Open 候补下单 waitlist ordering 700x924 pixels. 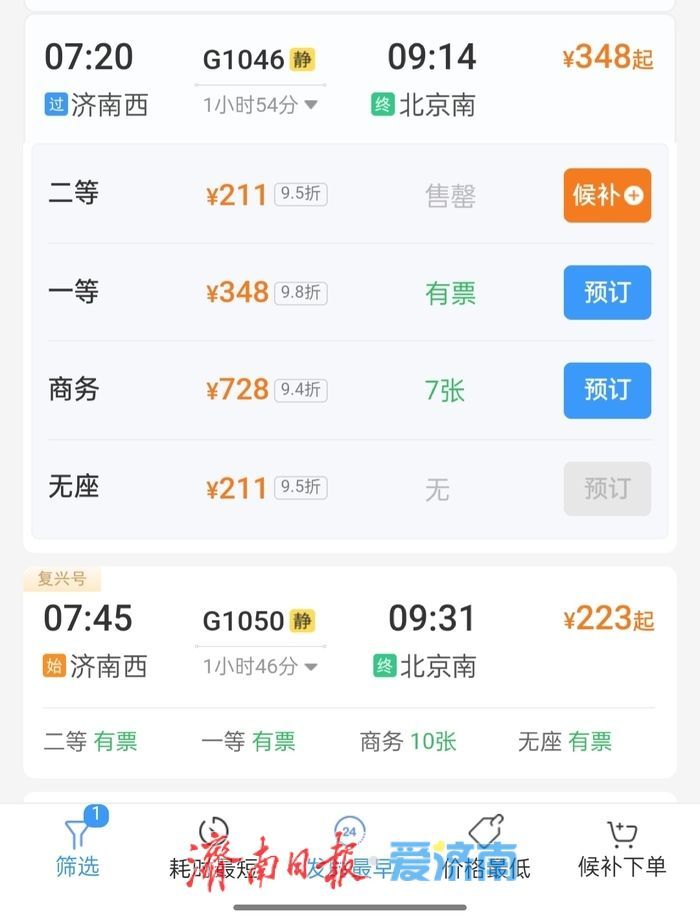pyautogui.click(x=621, y=850)
